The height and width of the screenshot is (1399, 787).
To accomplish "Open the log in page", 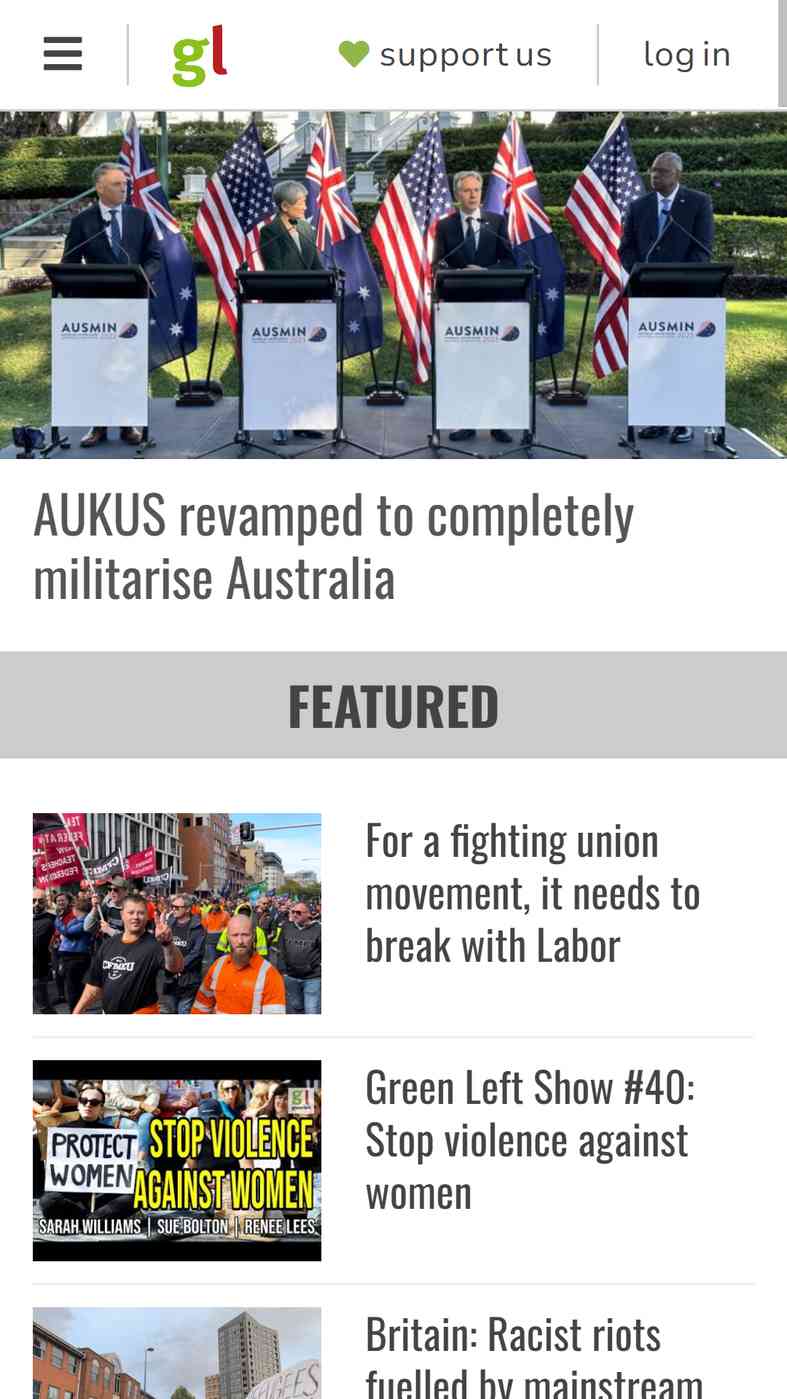I will [687, 54].
